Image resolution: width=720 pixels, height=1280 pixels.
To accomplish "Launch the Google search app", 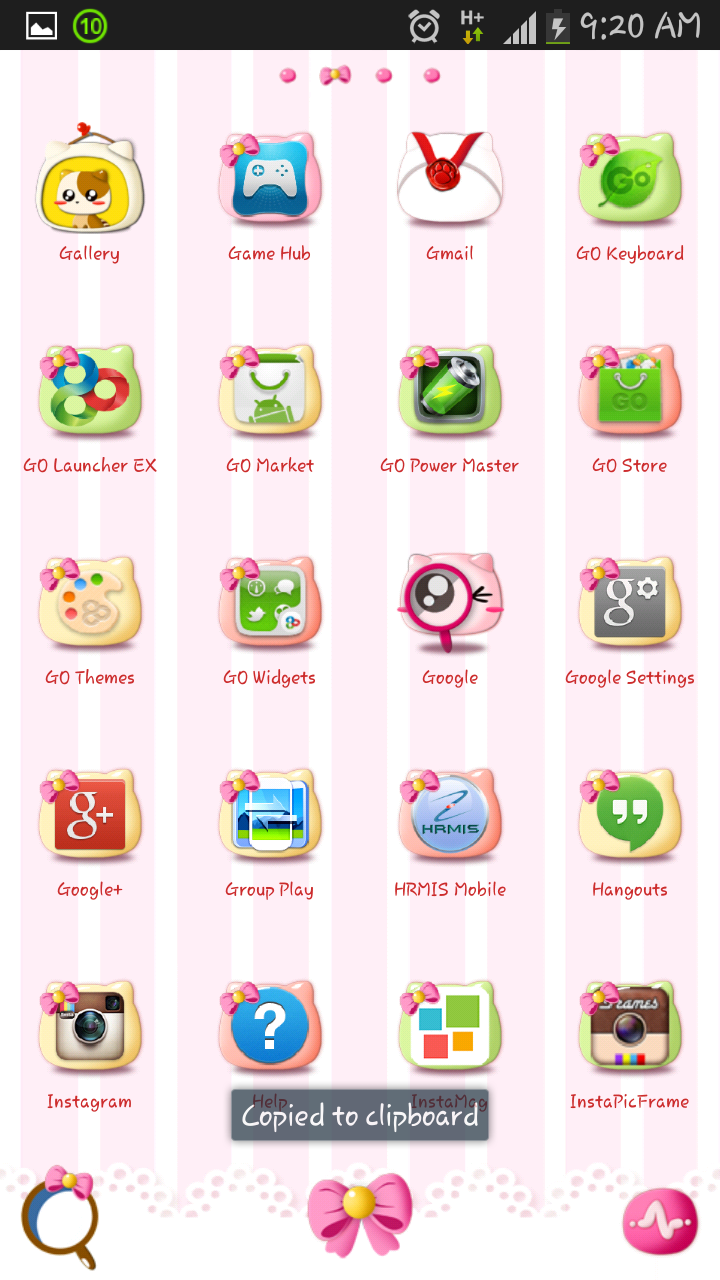I will (450, 603).
